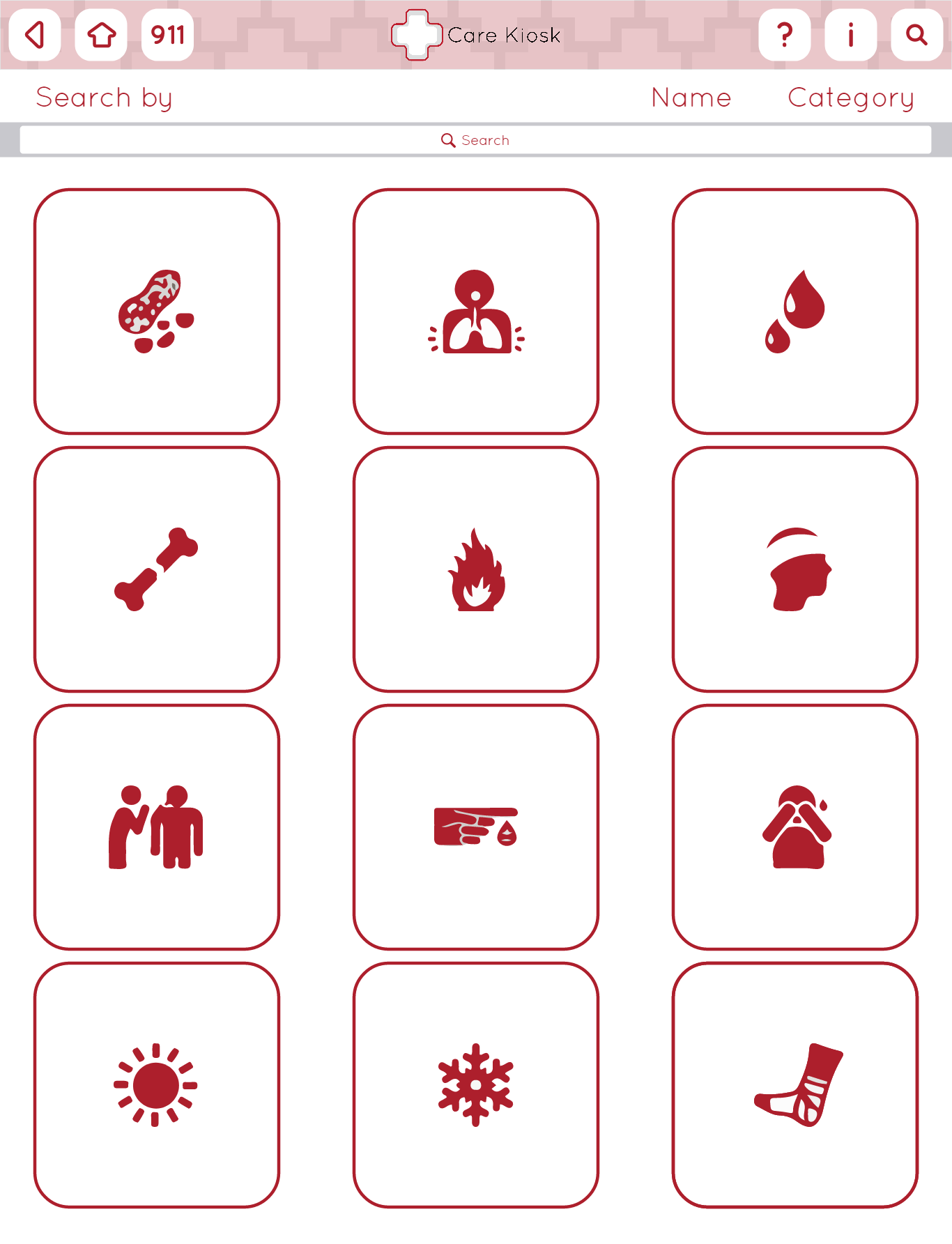The width and height of the screenshot is (952, 1244).
Task: Switch search mode to Name
Action: [691, 98]
